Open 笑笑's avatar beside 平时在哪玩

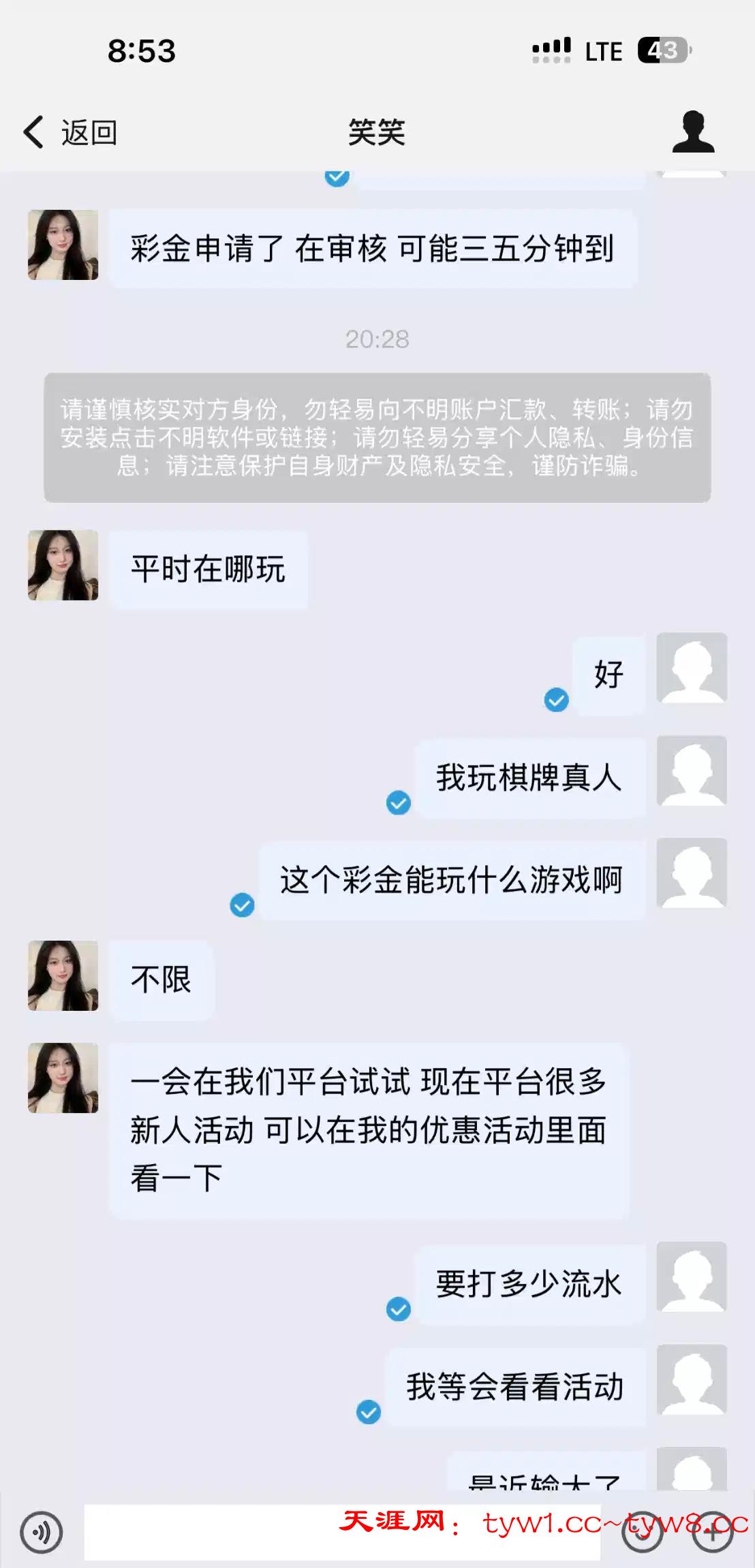(63, 565)
